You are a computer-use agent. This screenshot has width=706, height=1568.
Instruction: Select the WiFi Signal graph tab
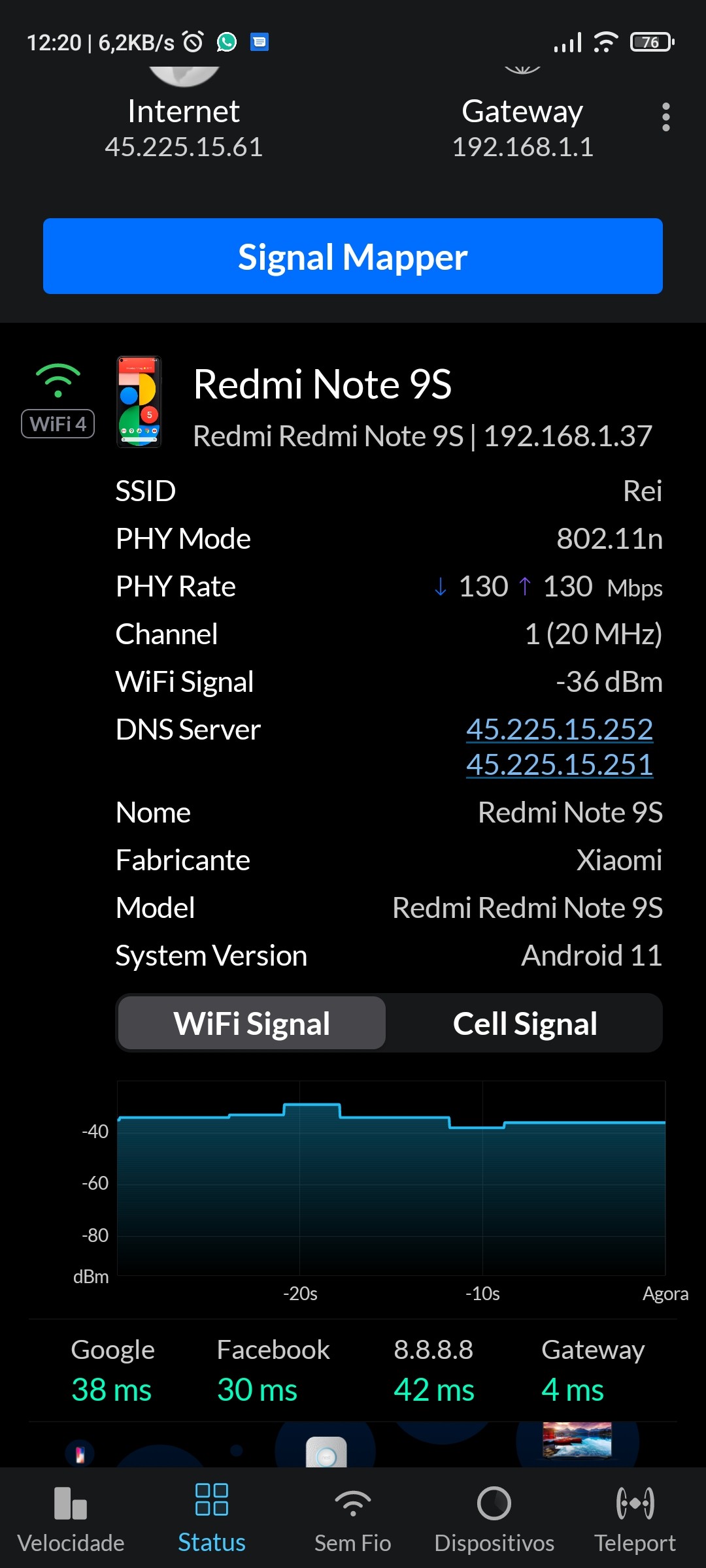pos(252,1023)
